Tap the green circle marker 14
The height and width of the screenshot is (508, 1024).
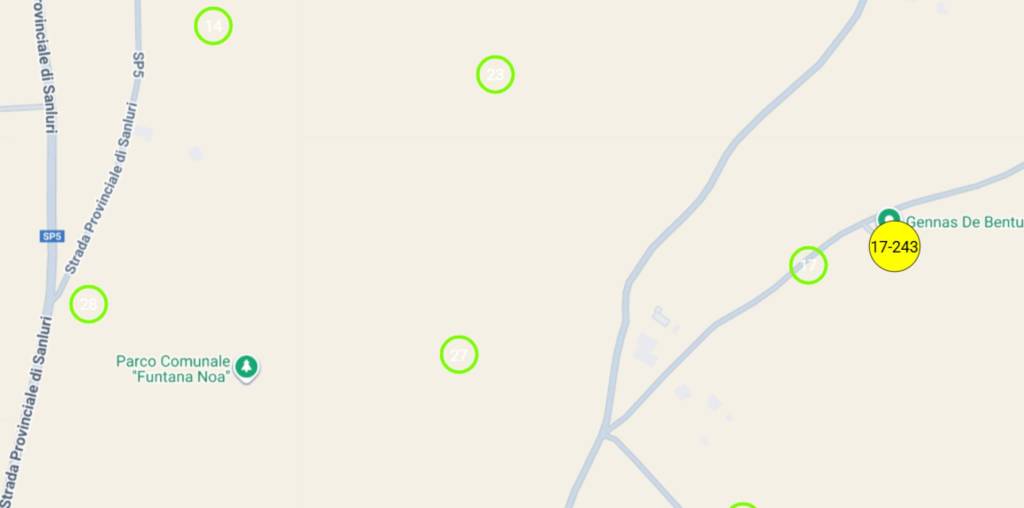point(213,26)
